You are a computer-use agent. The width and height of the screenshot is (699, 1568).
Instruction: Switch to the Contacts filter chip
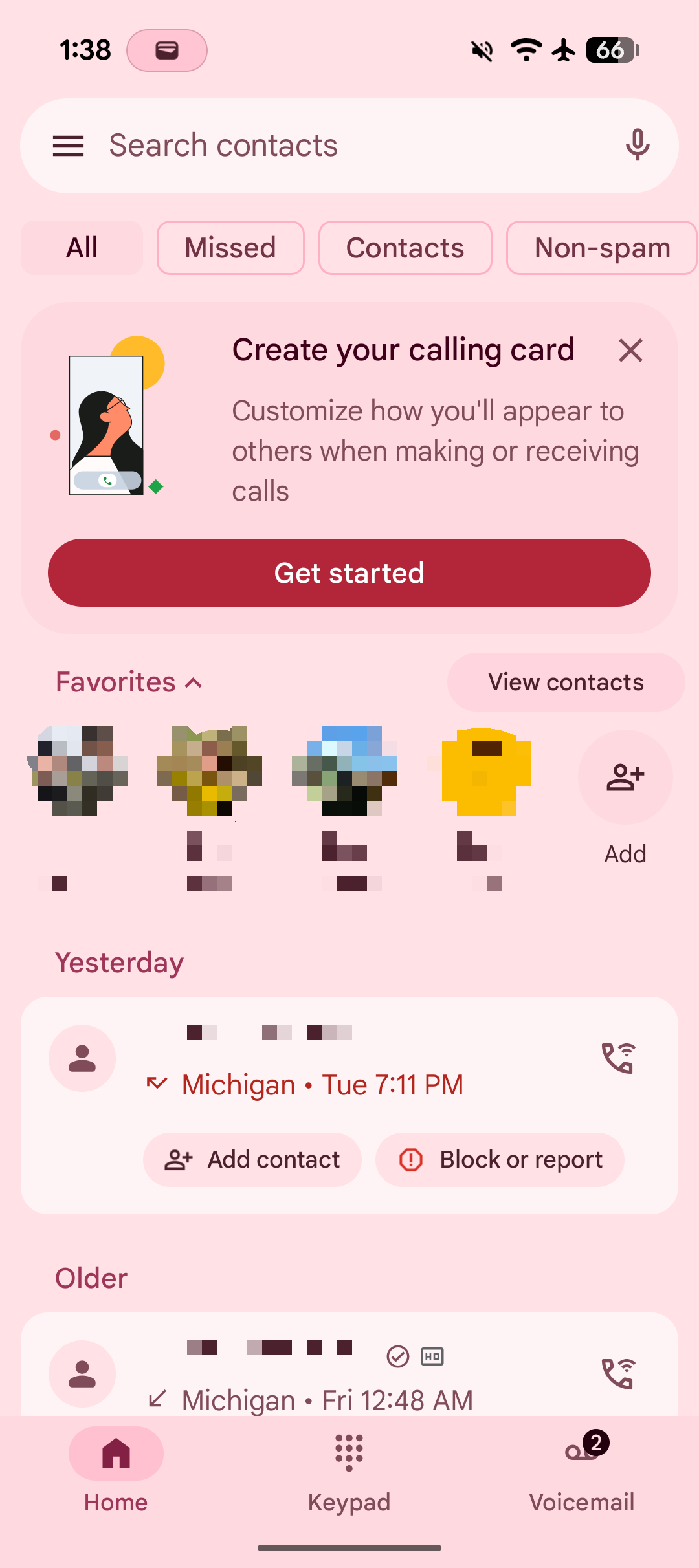[x=405, y=247]
